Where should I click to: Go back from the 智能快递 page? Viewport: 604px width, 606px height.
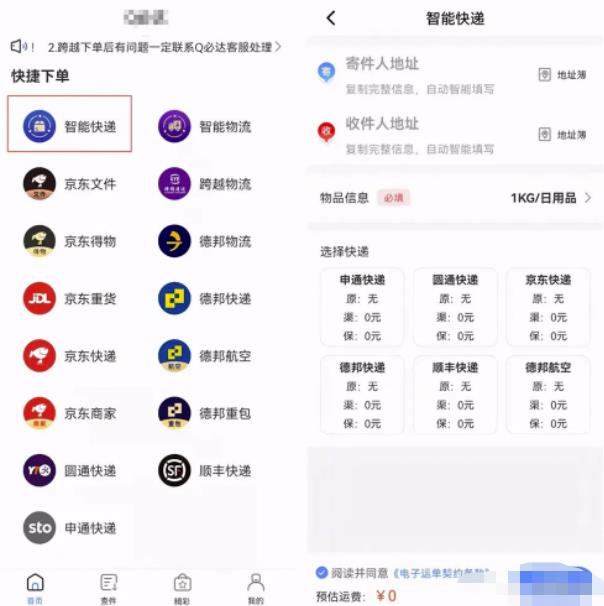tap(331, 18)
